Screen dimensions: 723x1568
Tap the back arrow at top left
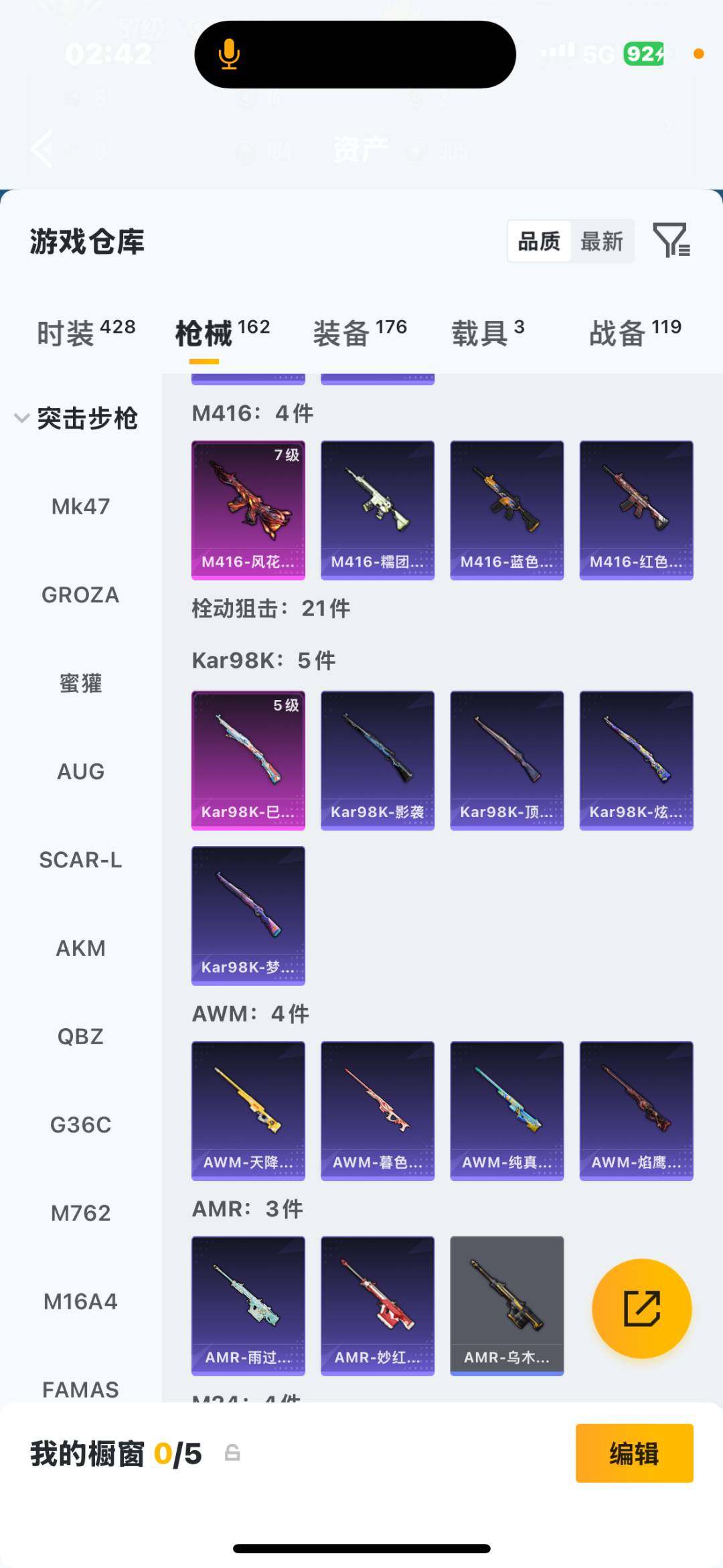(x=42, y=149)
